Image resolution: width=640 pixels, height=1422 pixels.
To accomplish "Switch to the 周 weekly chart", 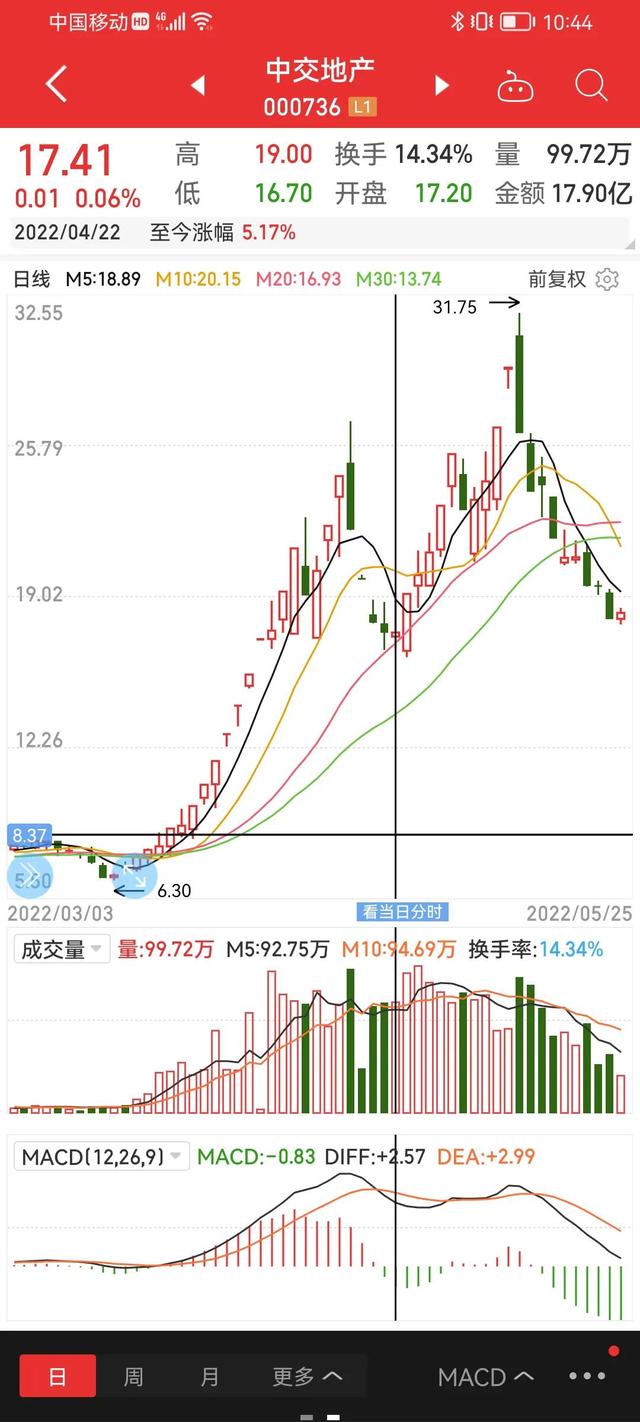I will pyautogui.click(x=133, y=1376).
